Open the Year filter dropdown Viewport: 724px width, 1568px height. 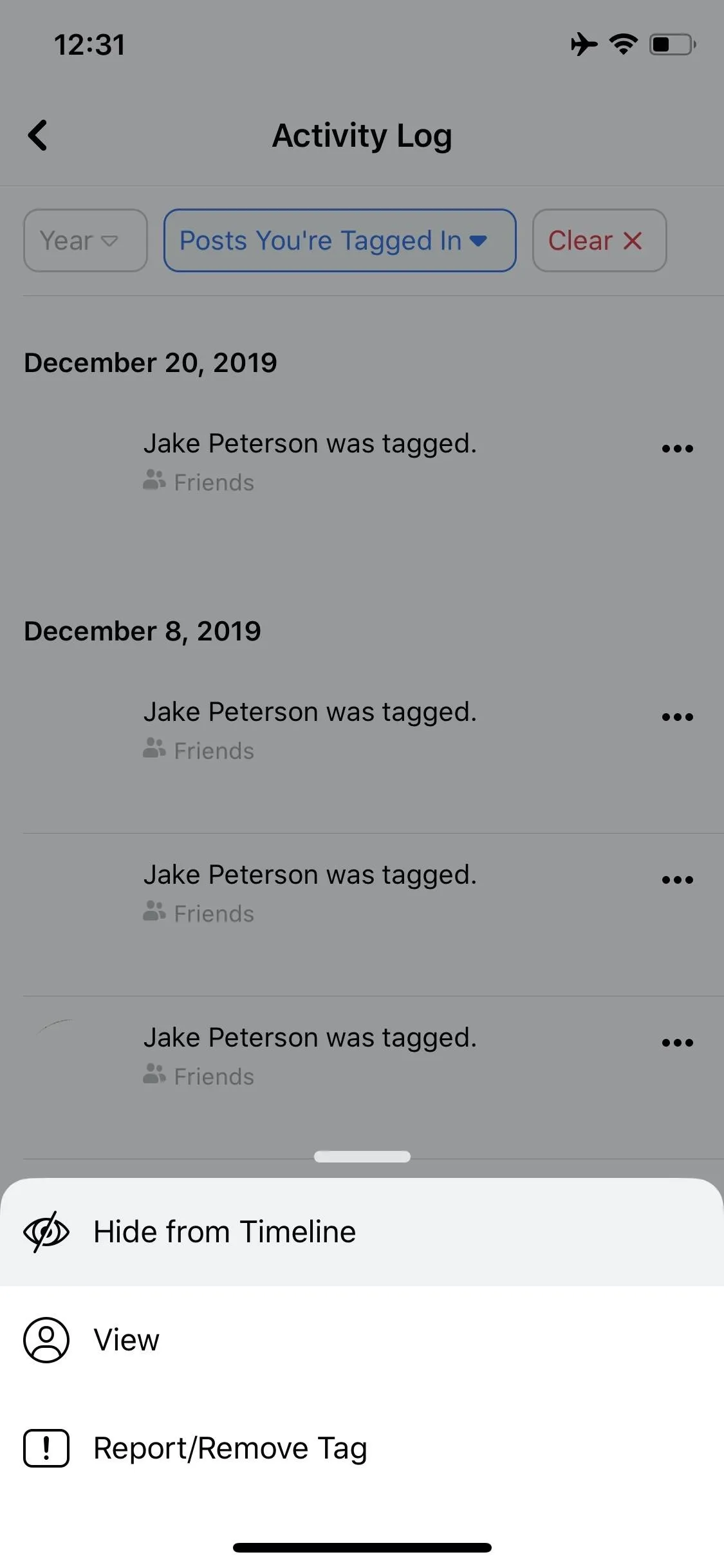point(86,241)
